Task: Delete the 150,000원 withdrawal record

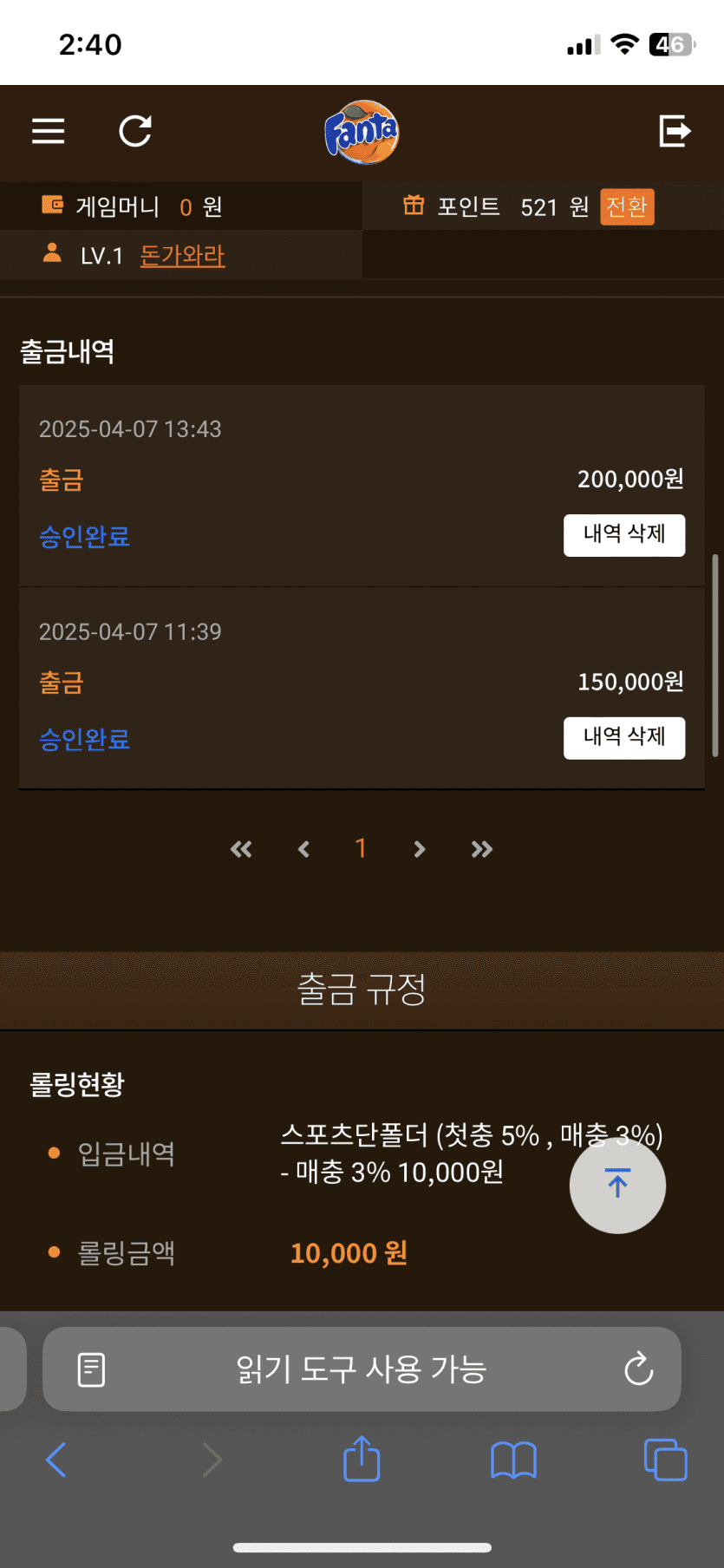Action: point(623,738)
